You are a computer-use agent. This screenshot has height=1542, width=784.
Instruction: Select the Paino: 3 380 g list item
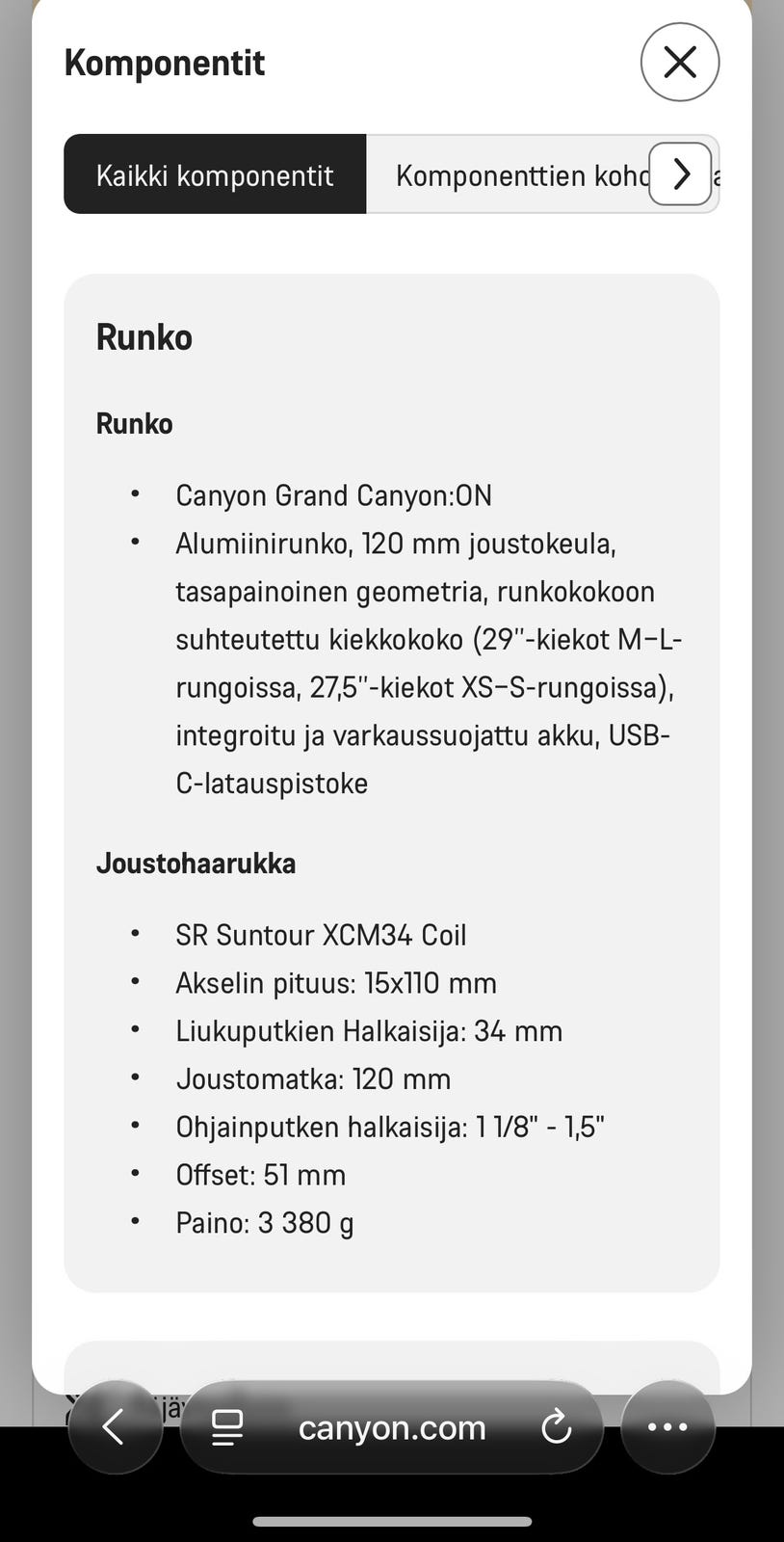coord(264,1222)
